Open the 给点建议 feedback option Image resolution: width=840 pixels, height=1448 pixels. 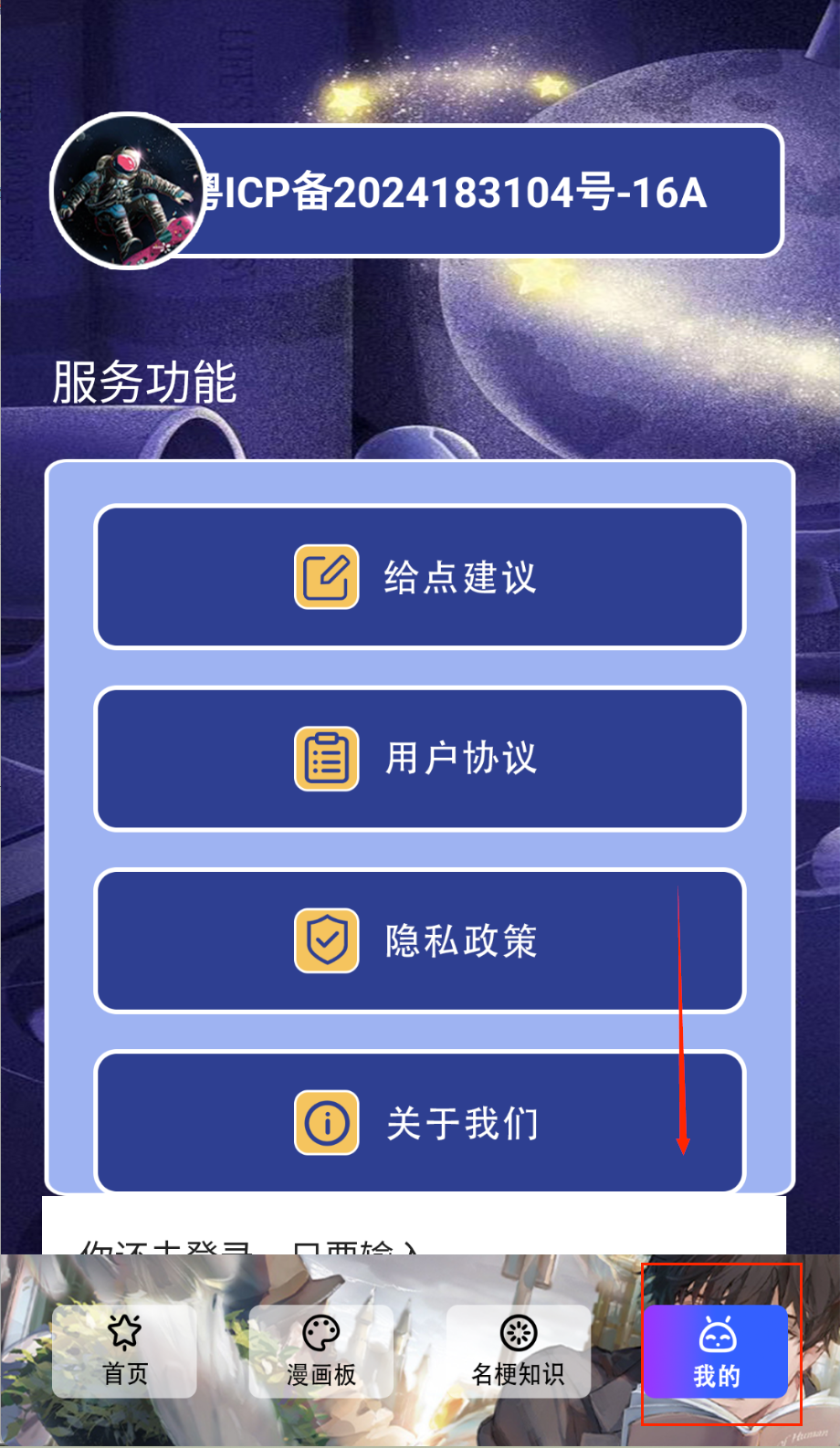[419, 577]
